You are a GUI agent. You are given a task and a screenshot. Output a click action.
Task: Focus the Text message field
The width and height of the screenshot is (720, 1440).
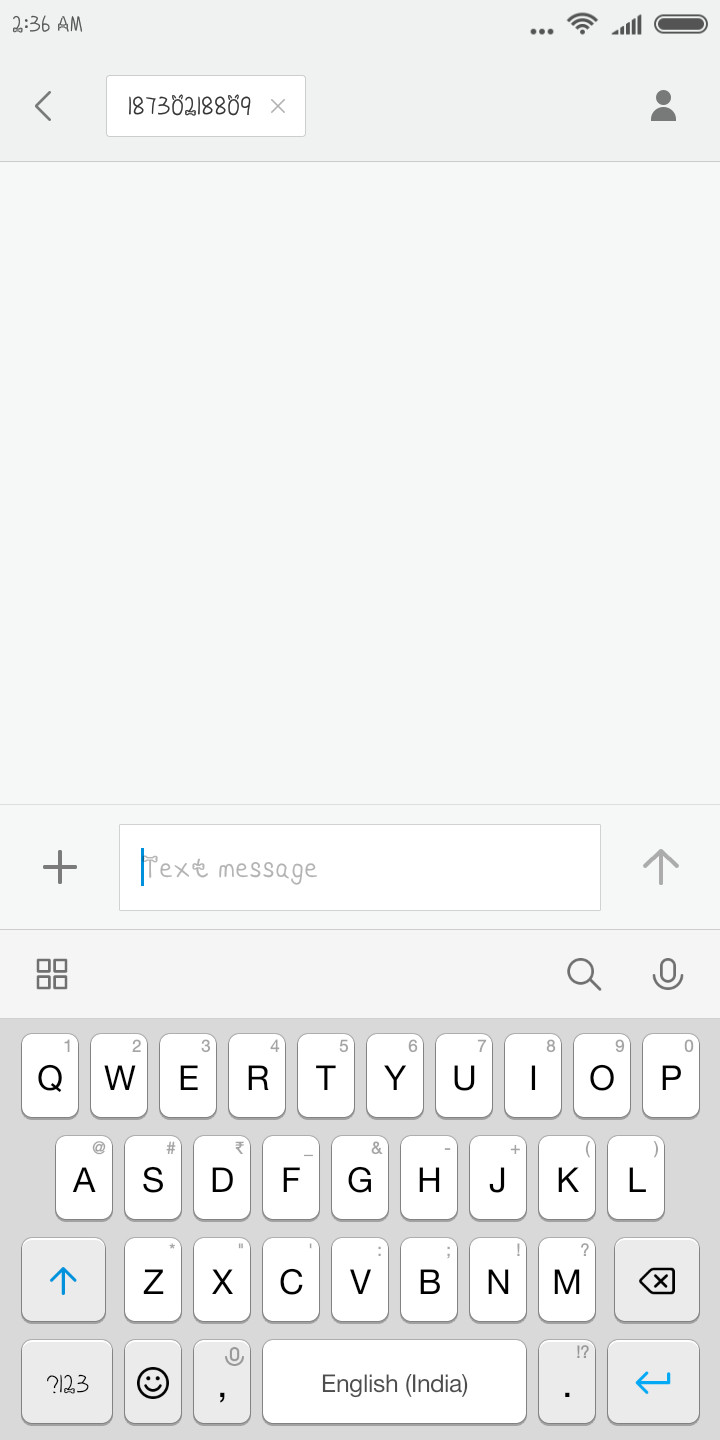360,867
